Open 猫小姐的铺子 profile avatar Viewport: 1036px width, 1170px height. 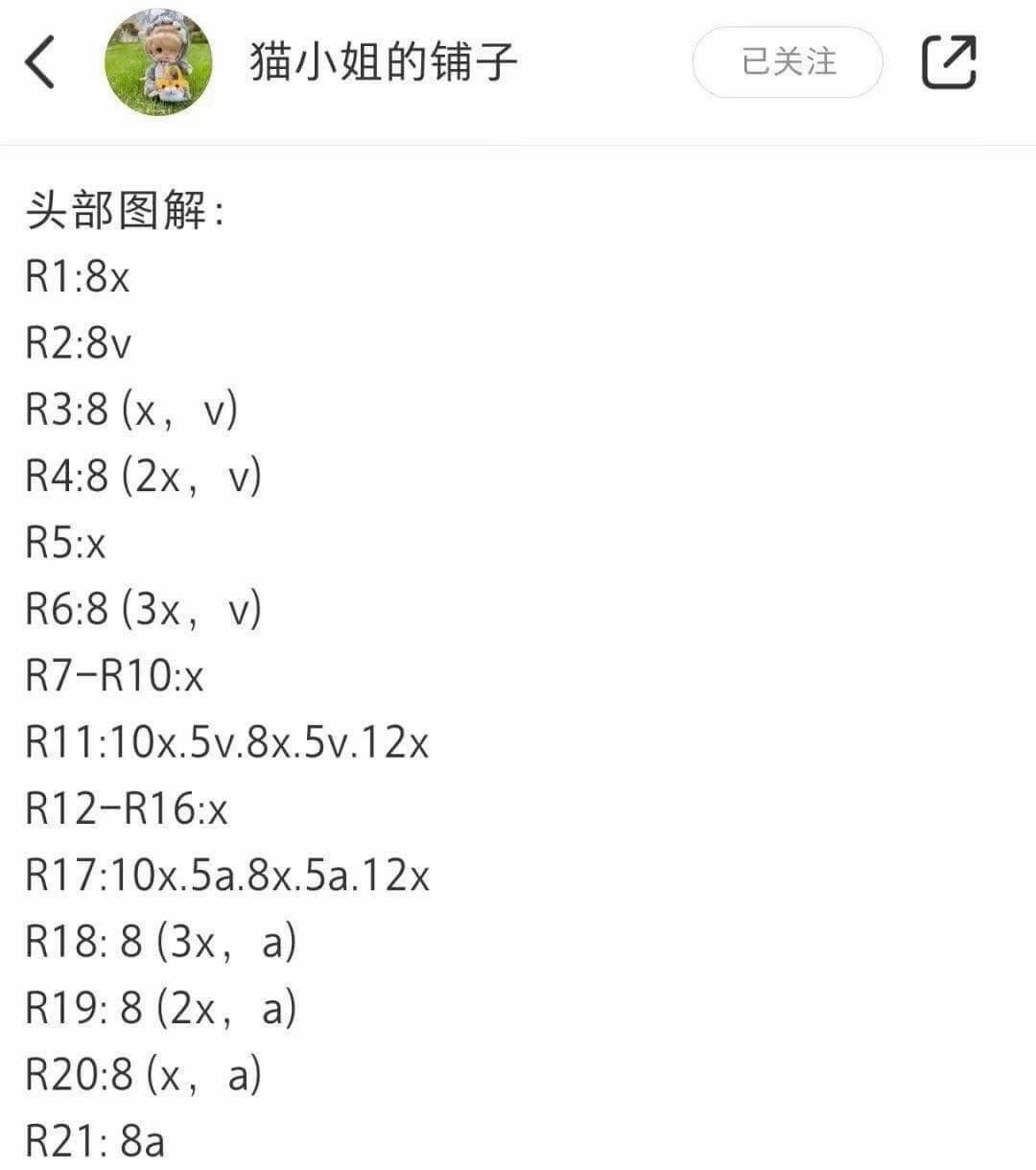point(158,62)
